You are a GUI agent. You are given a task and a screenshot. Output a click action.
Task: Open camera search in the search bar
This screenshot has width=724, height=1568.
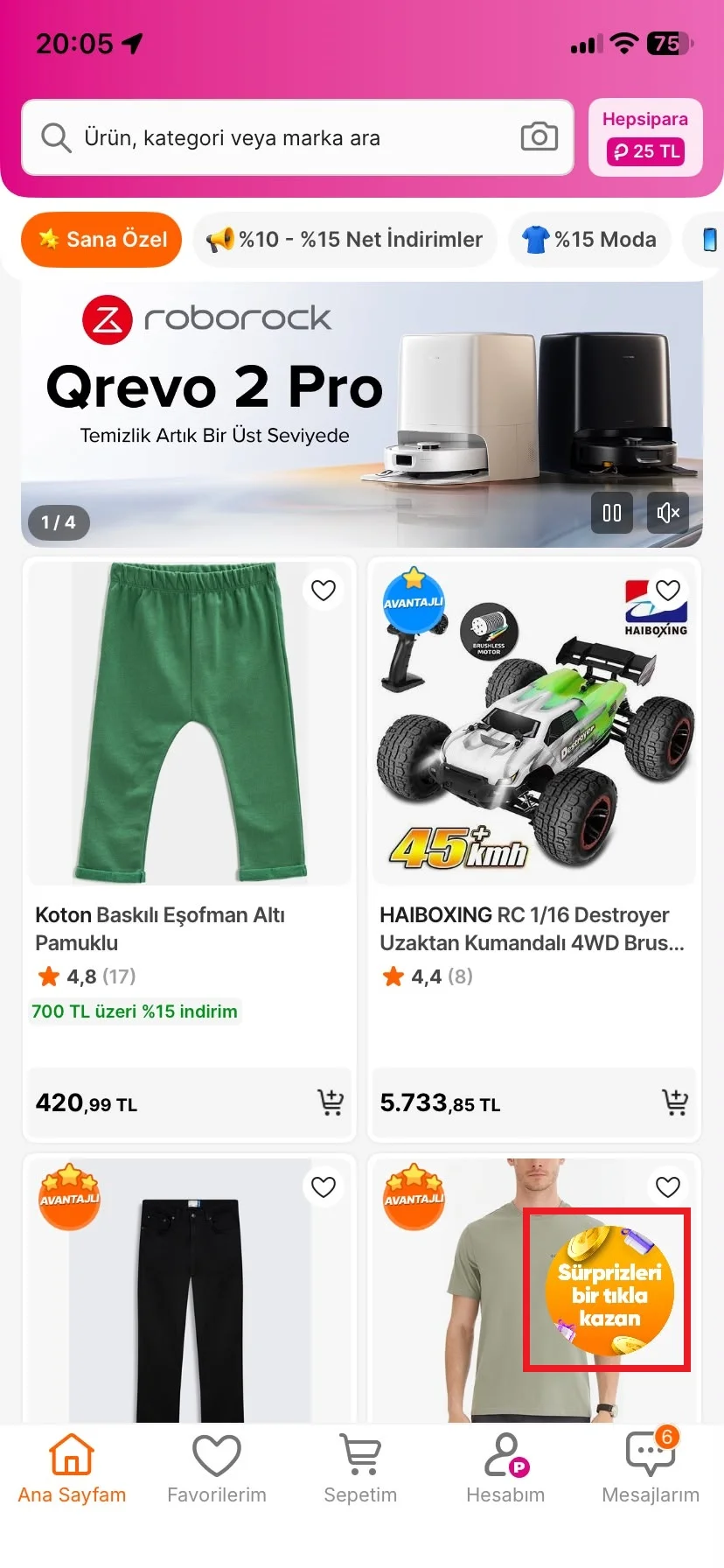[x=539, y=137]
